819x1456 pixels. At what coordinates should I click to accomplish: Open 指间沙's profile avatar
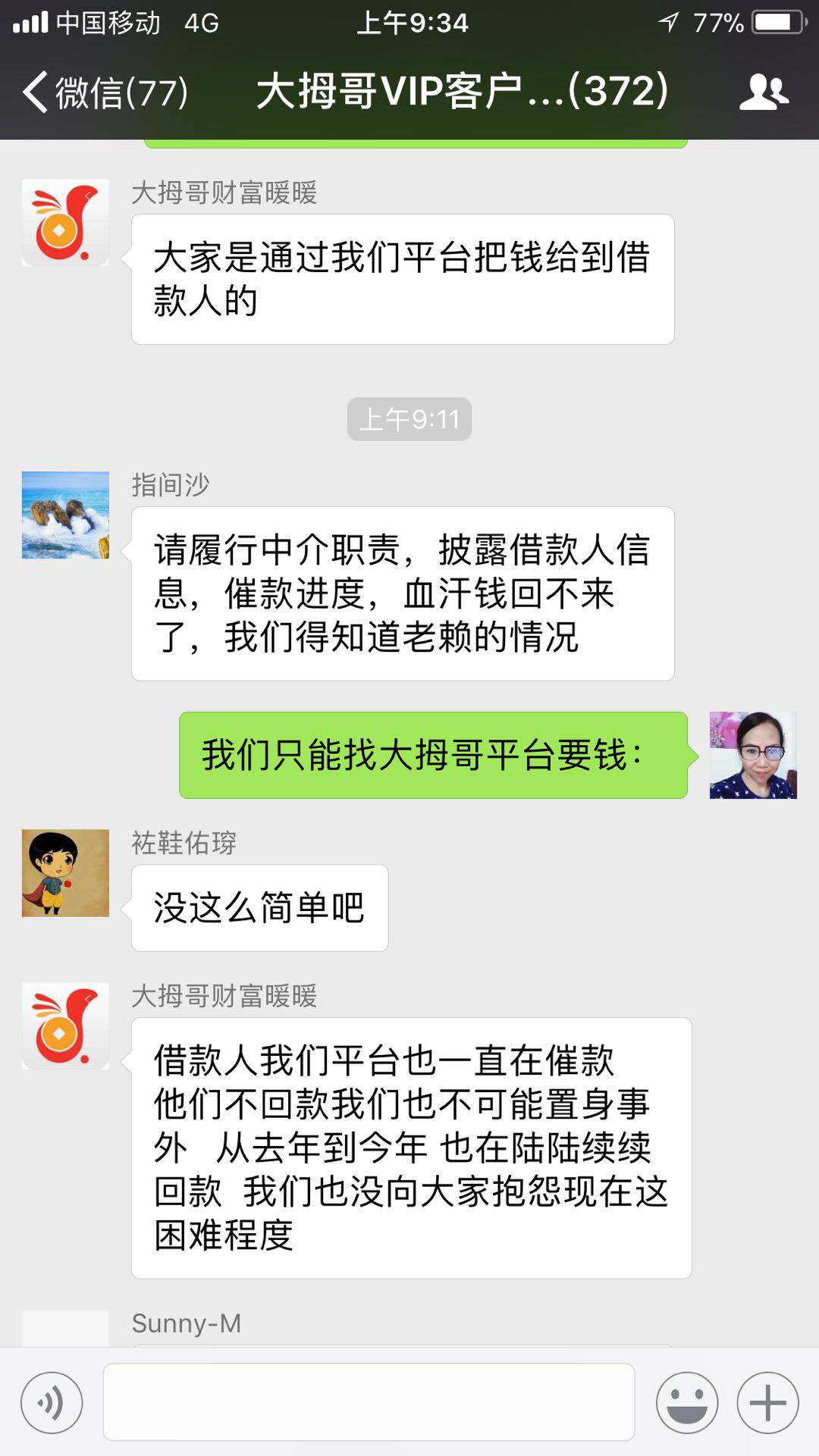point(65,515)
